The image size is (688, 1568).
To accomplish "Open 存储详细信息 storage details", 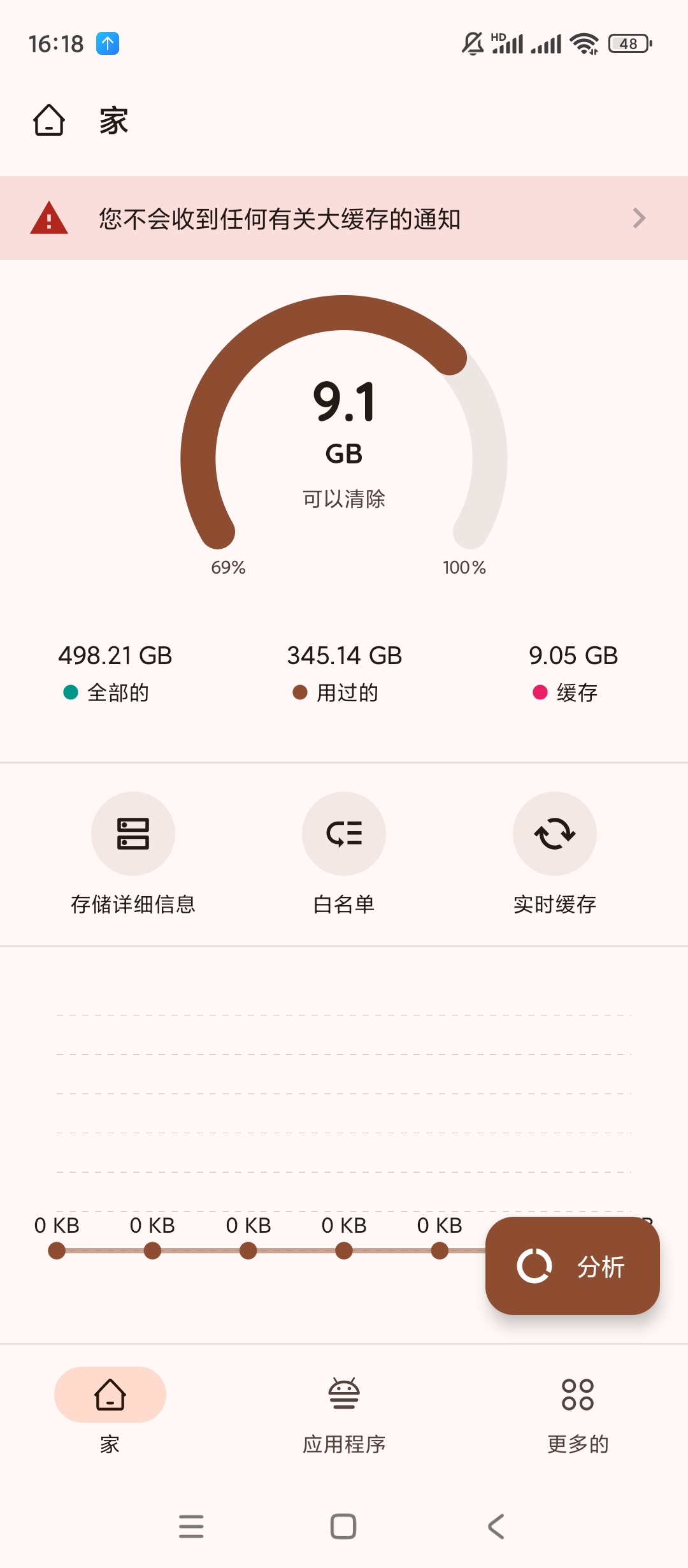I will [x=133, y=834].
